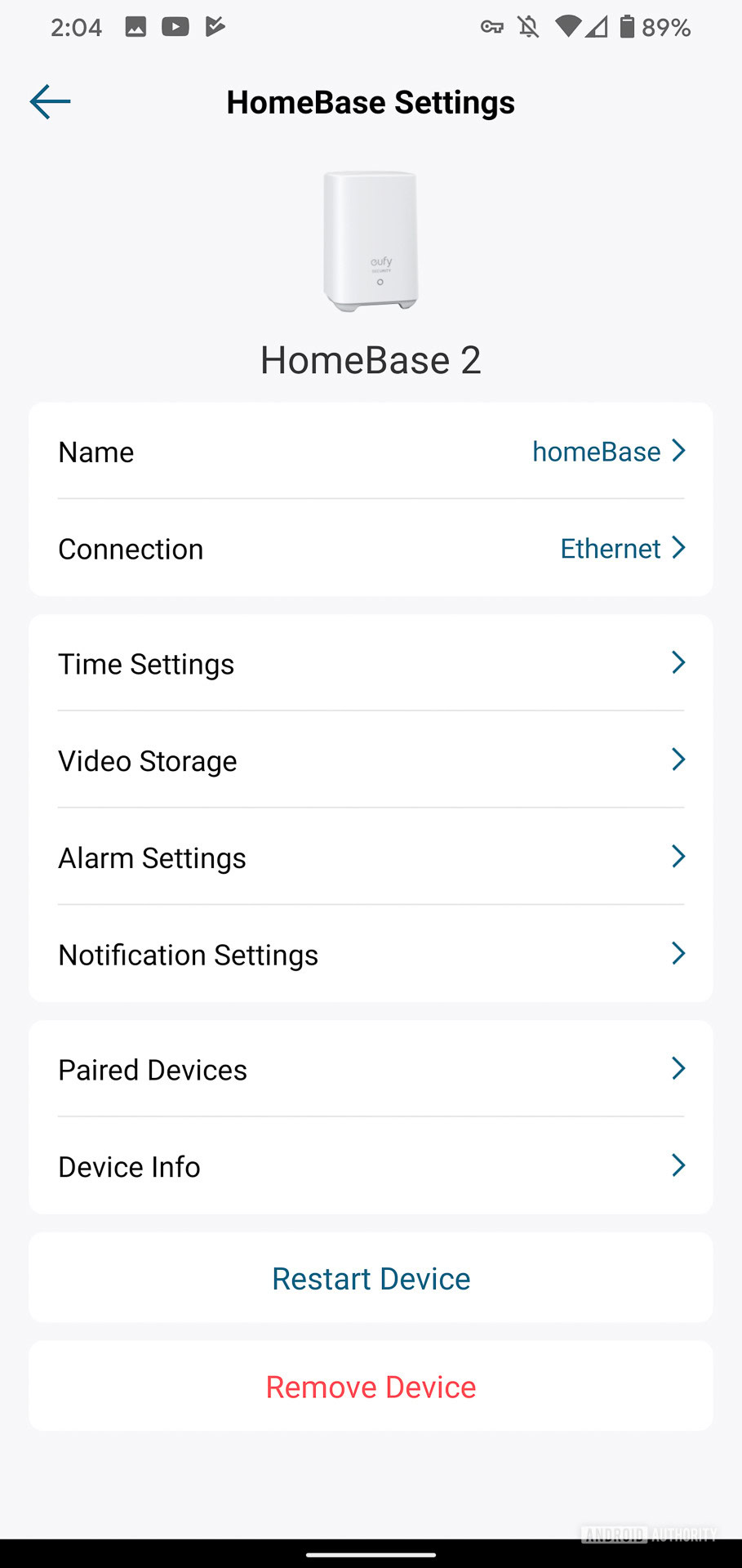Go back from HomeBase Settings

[x=51, y=102]
